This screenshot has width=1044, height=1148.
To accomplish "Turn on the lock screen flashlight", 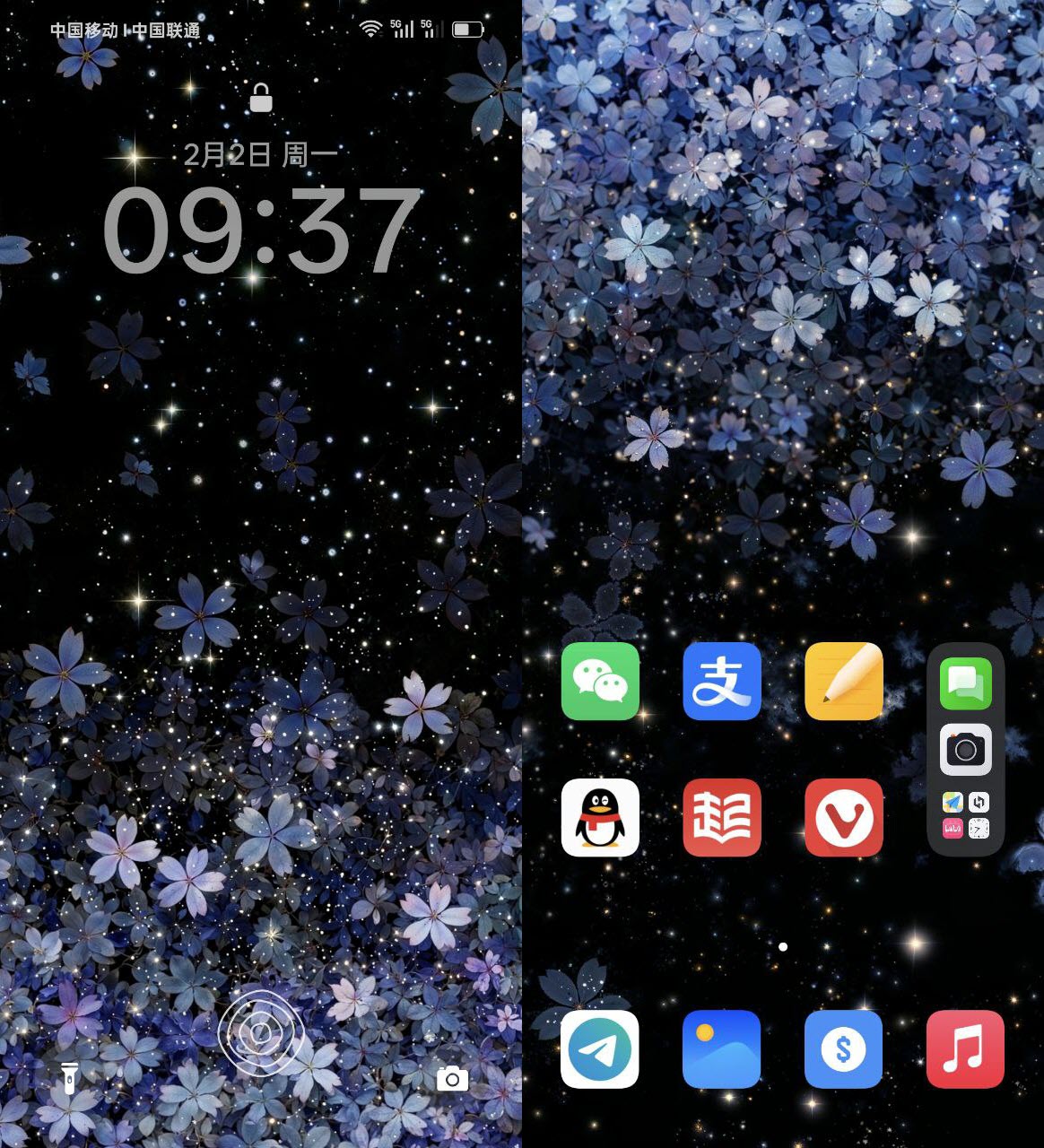I will [x=70, y=1079].
